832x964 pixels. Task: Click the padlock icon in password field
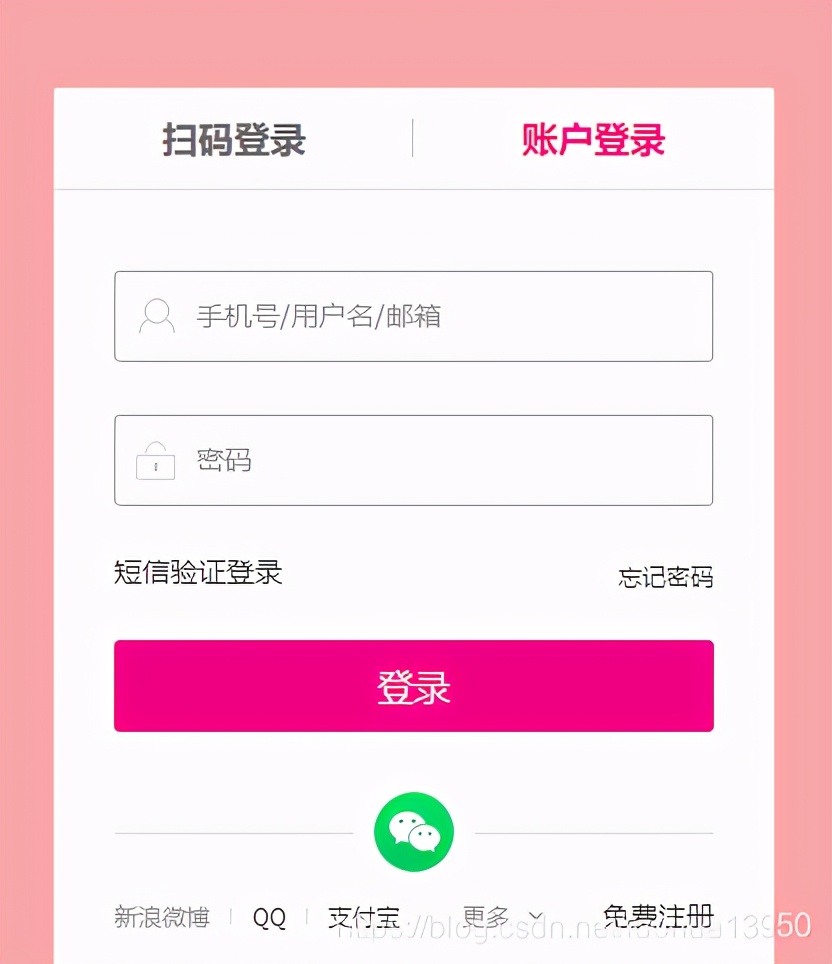point(155,460)
